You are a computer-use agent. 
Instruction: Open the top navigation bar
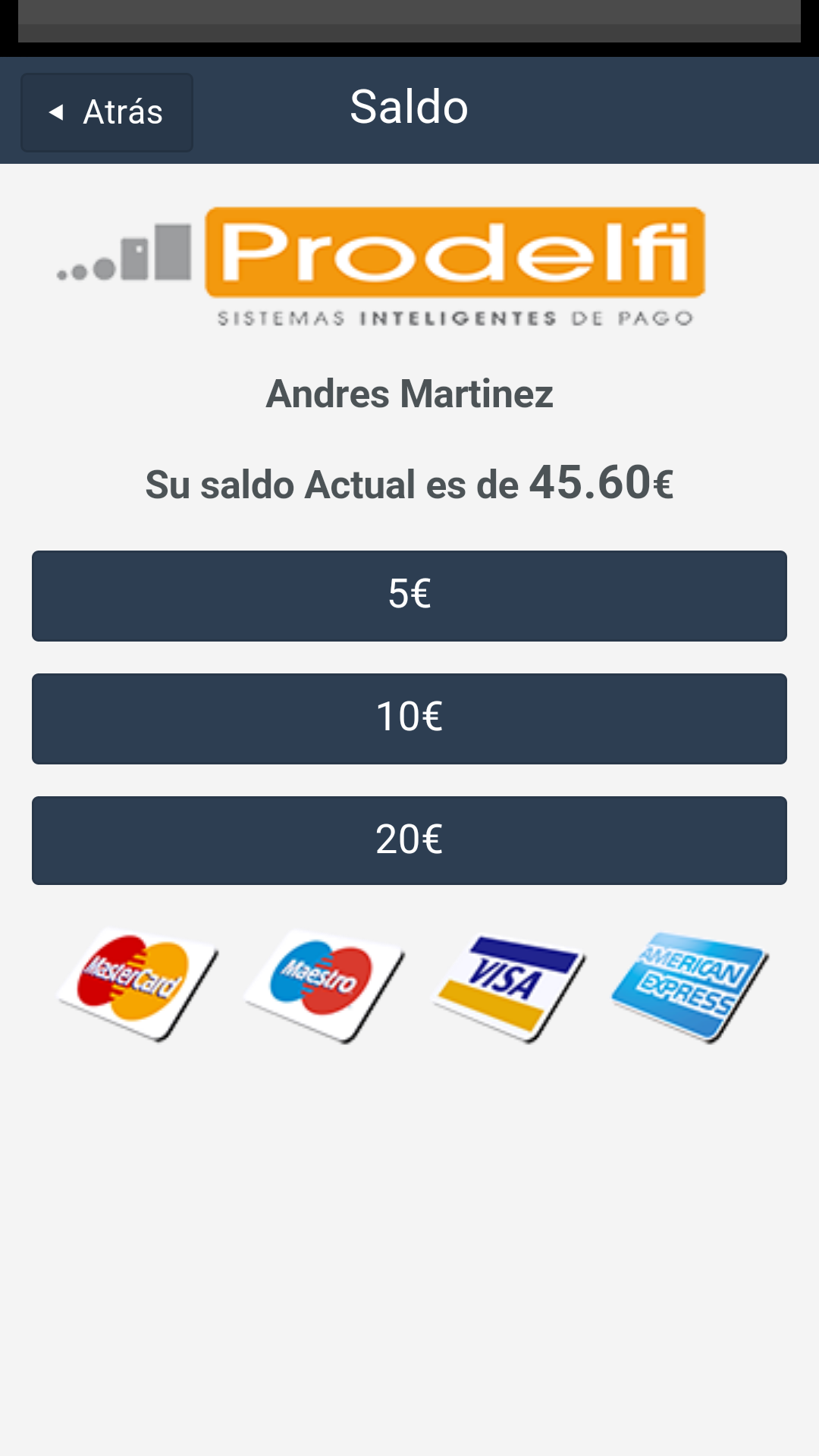409,110
